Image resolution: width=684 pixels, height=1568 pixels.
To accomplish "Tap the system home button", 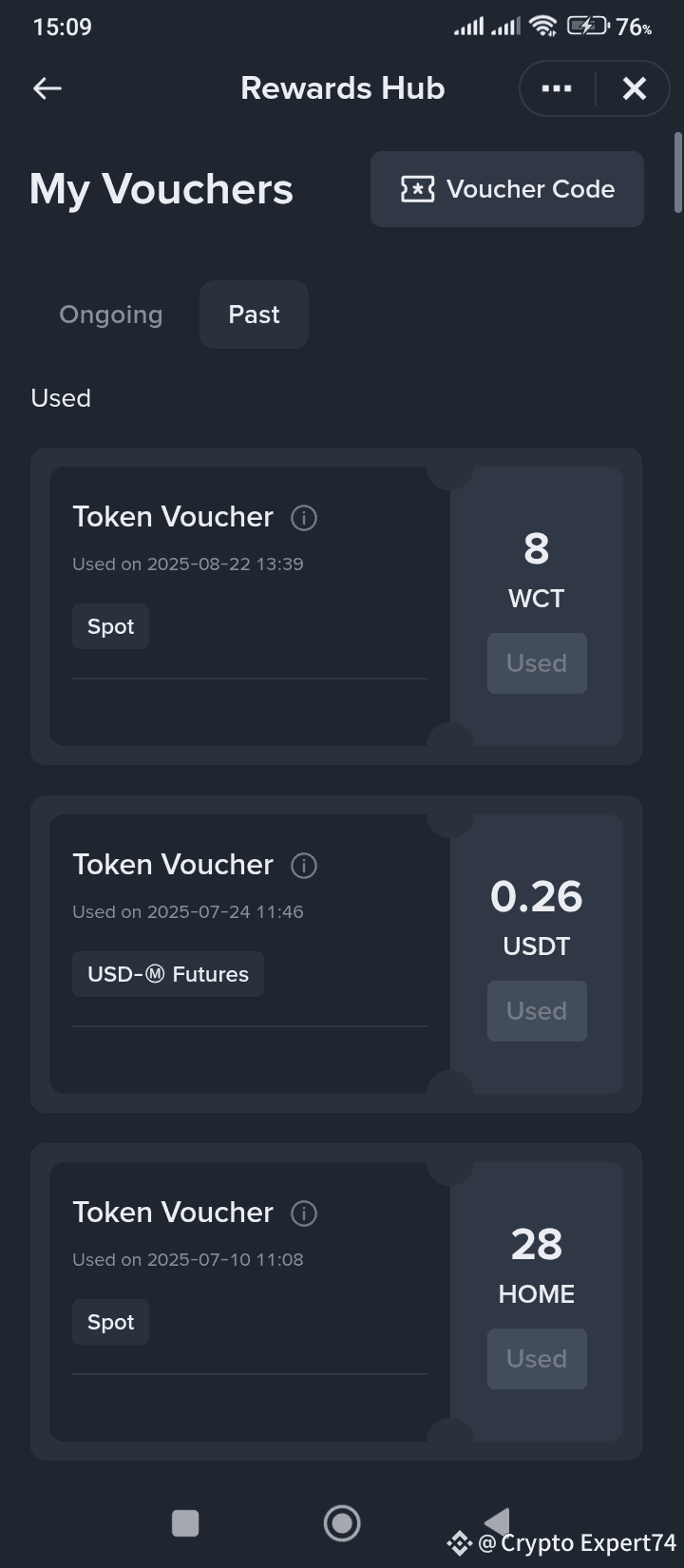I will pos(342,1523).
